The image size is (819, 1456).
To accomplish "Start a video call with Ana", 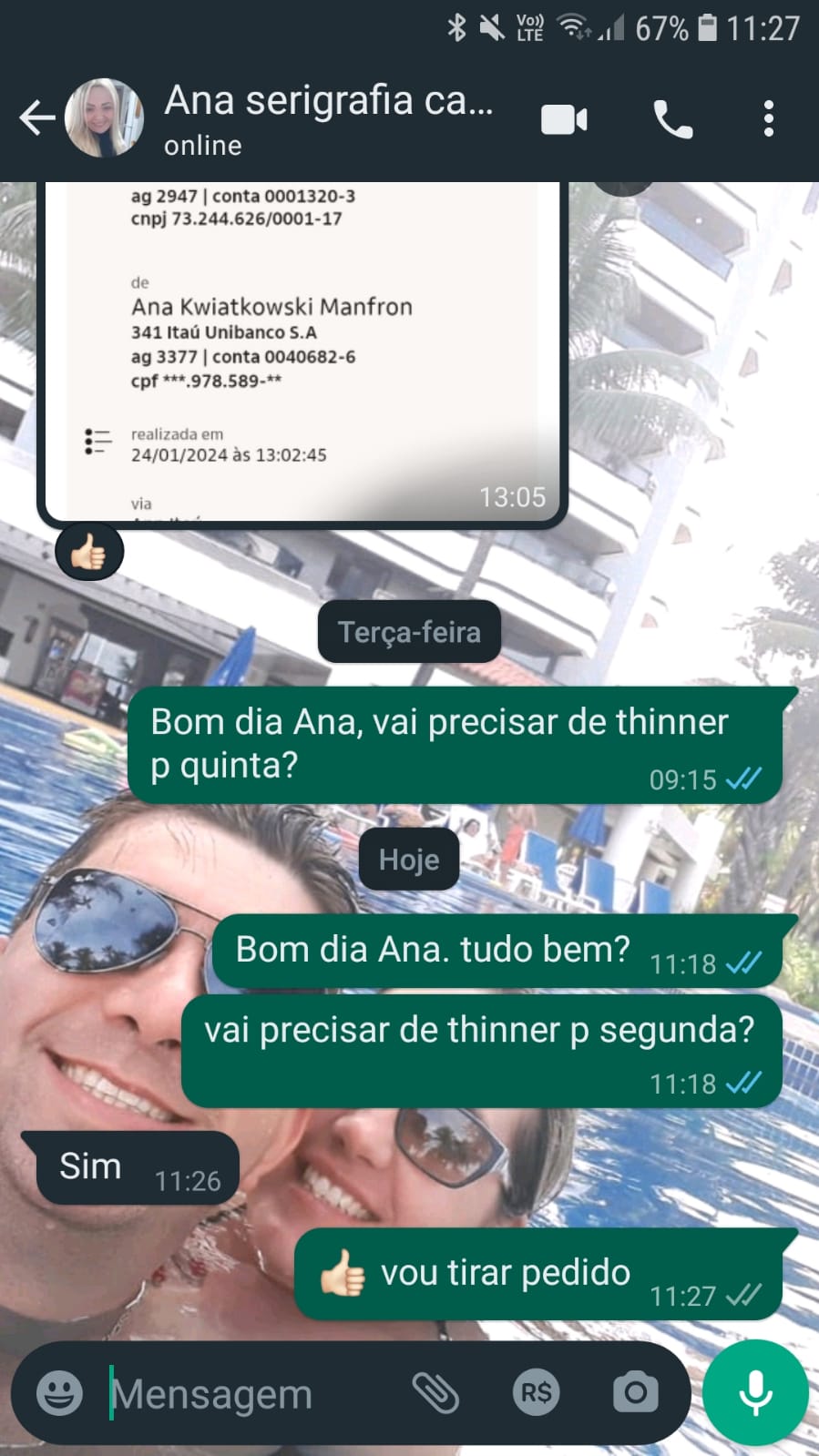I will click(564, 119).
